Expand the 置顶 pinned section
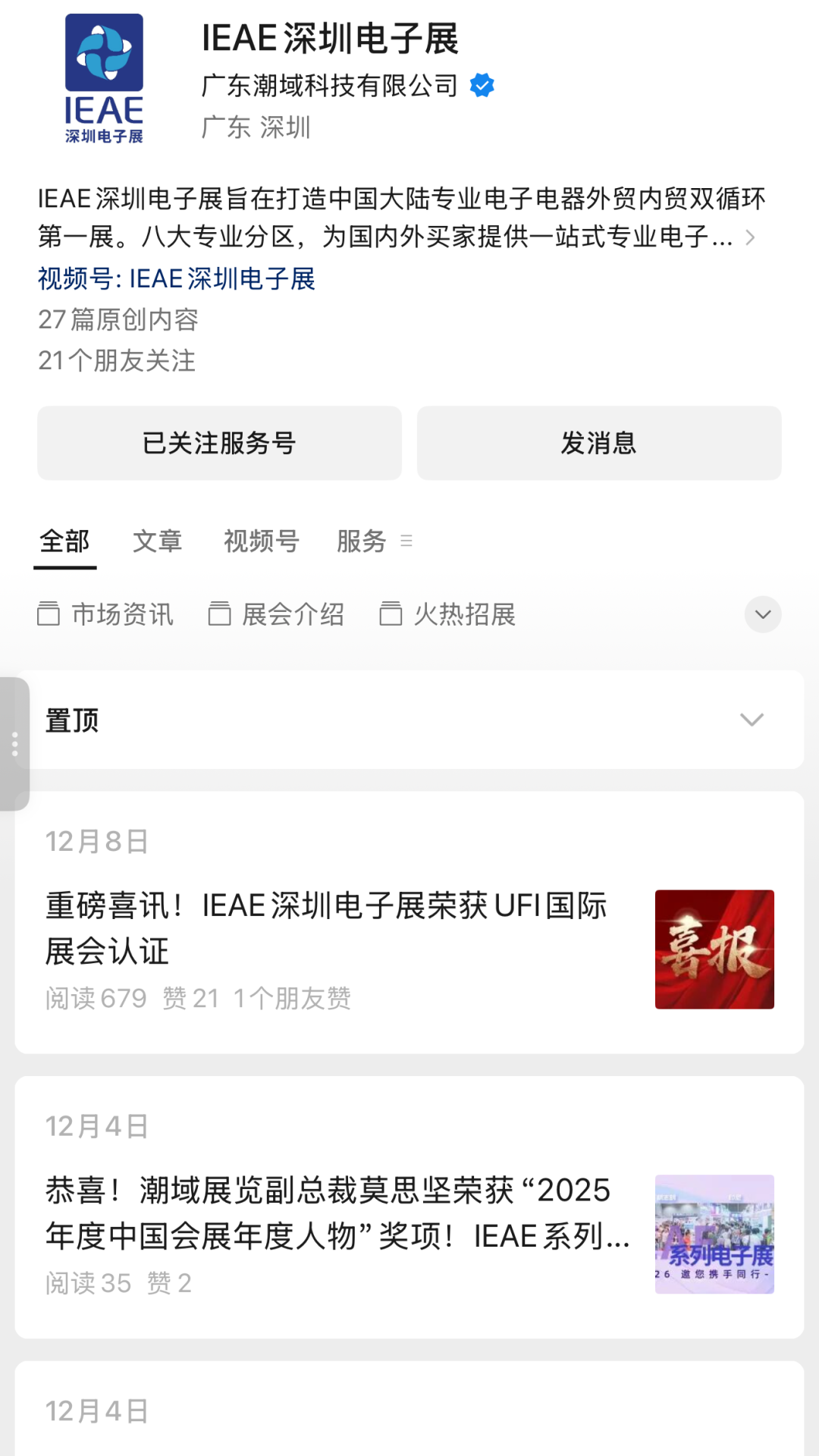The image size is (819, 1456). [751, 720]
